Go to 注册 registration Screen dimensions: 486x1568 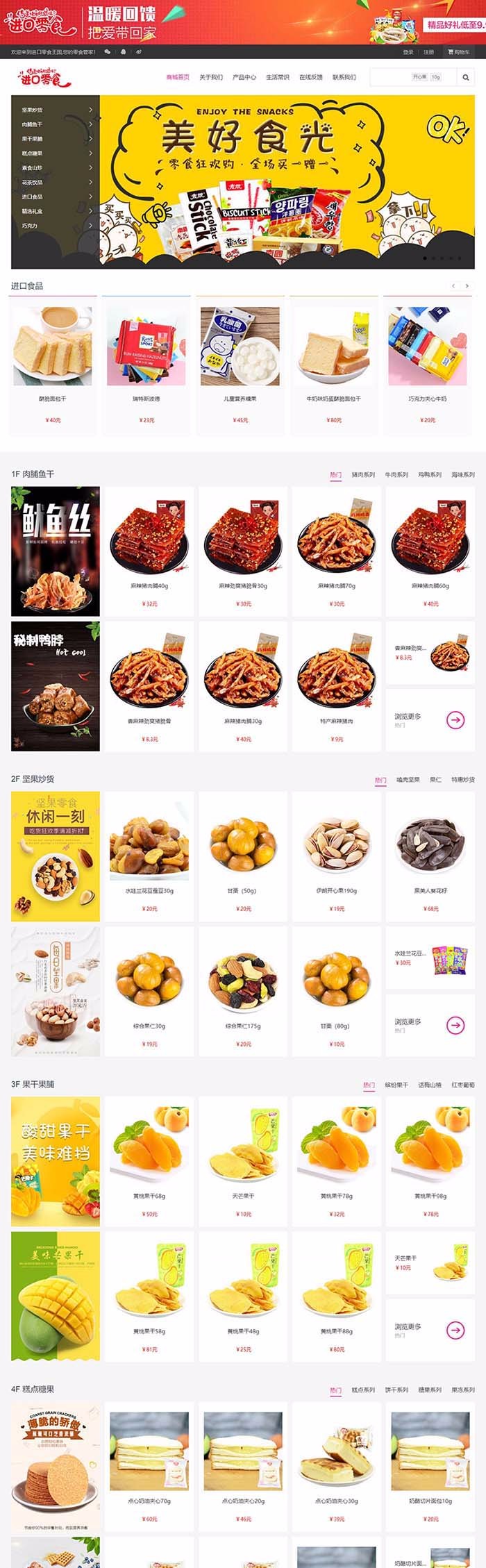(429, 52)
